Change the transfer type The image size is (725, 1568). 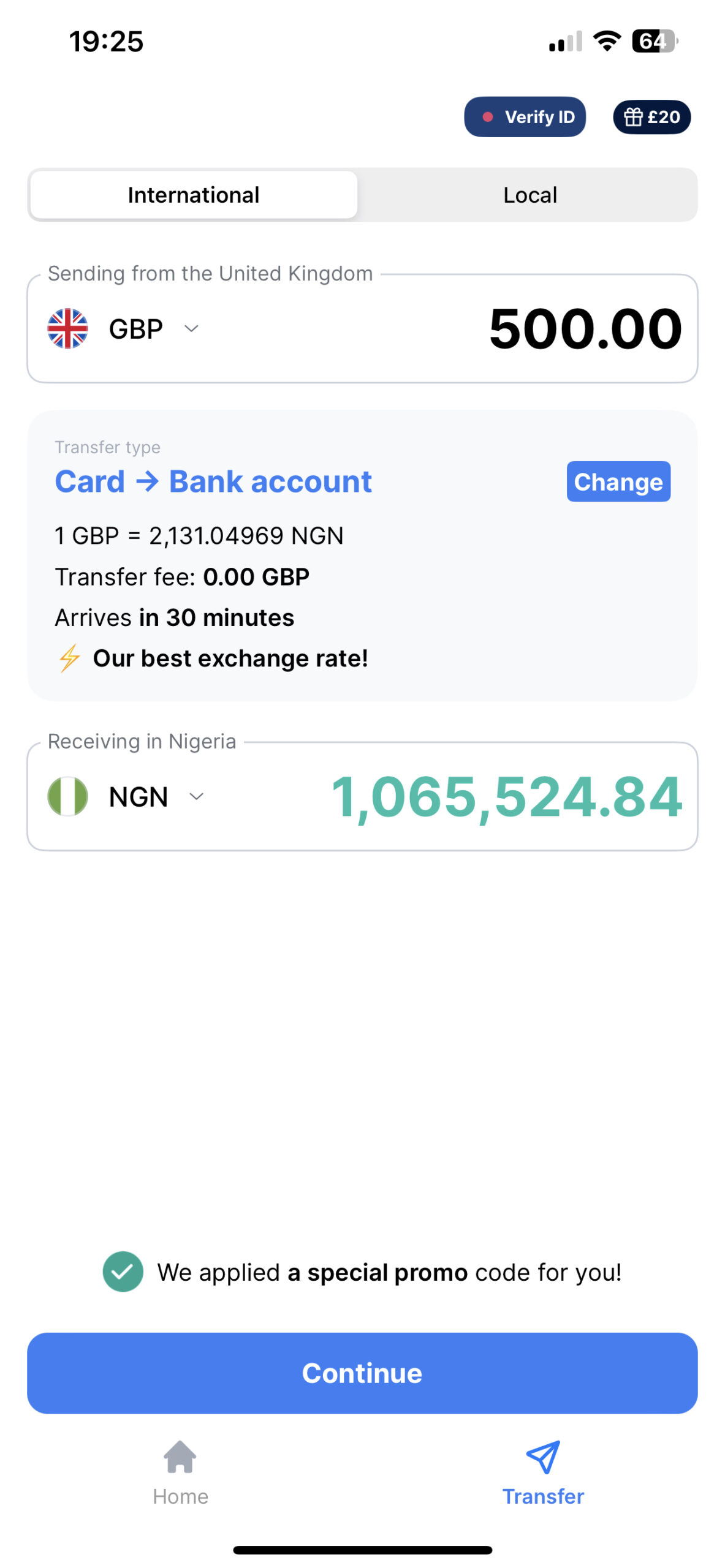click(x=618, y=481)
